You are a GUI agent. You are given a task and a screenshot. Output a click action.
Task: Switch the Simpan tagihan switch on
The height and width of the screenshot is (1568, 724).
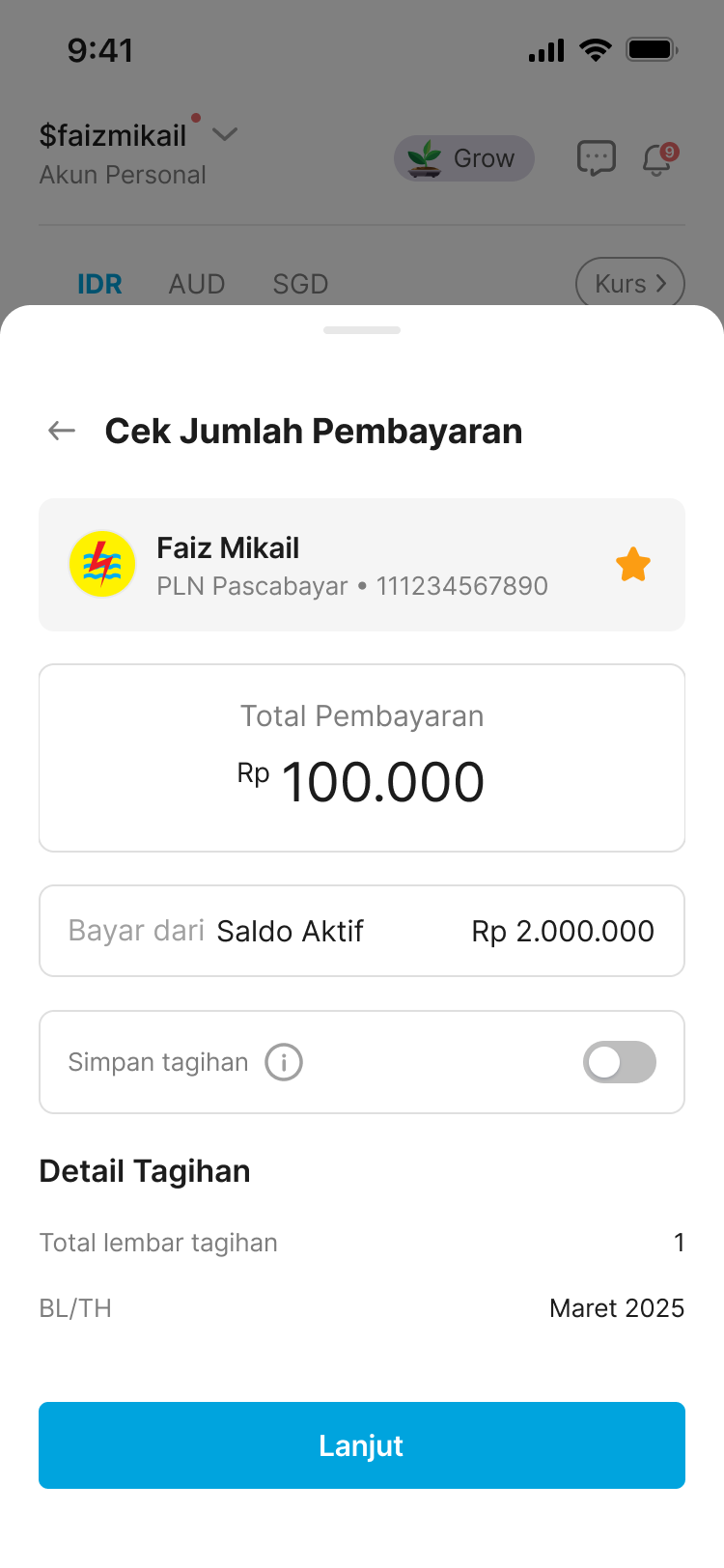[619, 1062]
